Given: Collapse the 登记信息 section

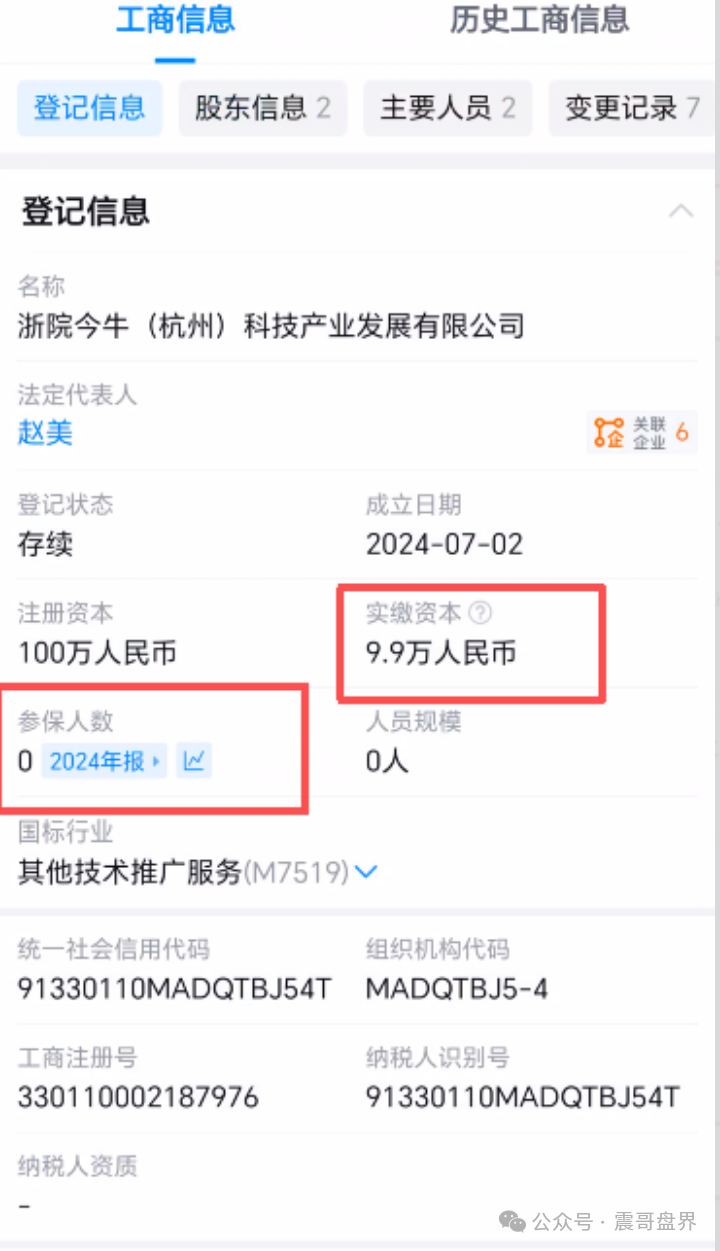Looking at the screenshot, I should [x=681, y=211].
